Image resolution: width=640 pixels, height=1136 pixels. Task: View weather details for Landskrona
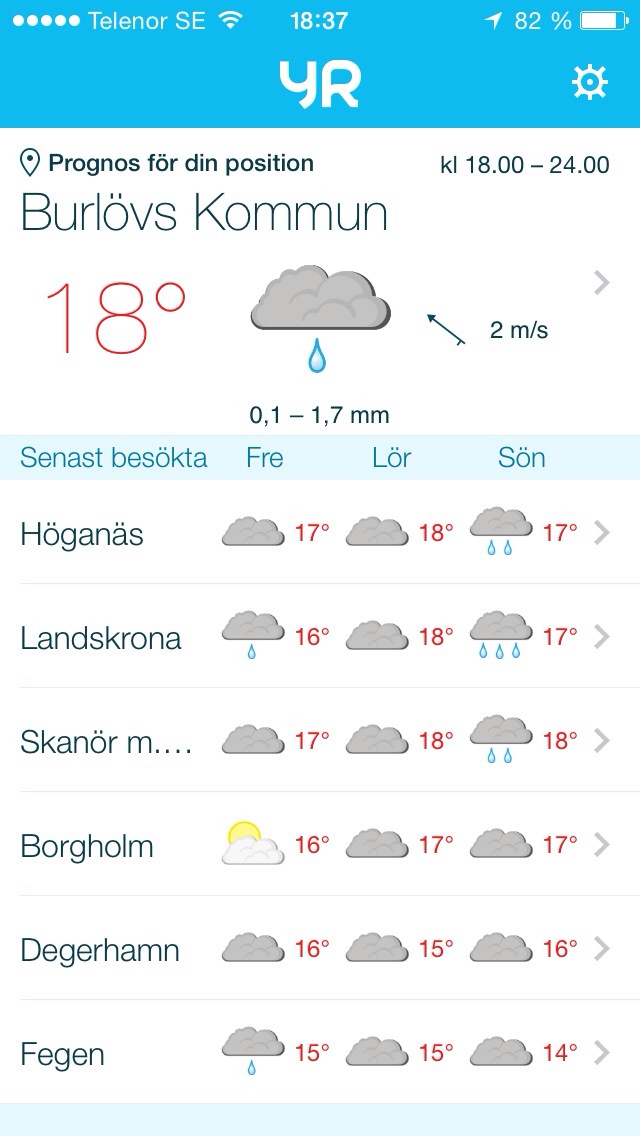pyautogui.click(x=320, y=637)
